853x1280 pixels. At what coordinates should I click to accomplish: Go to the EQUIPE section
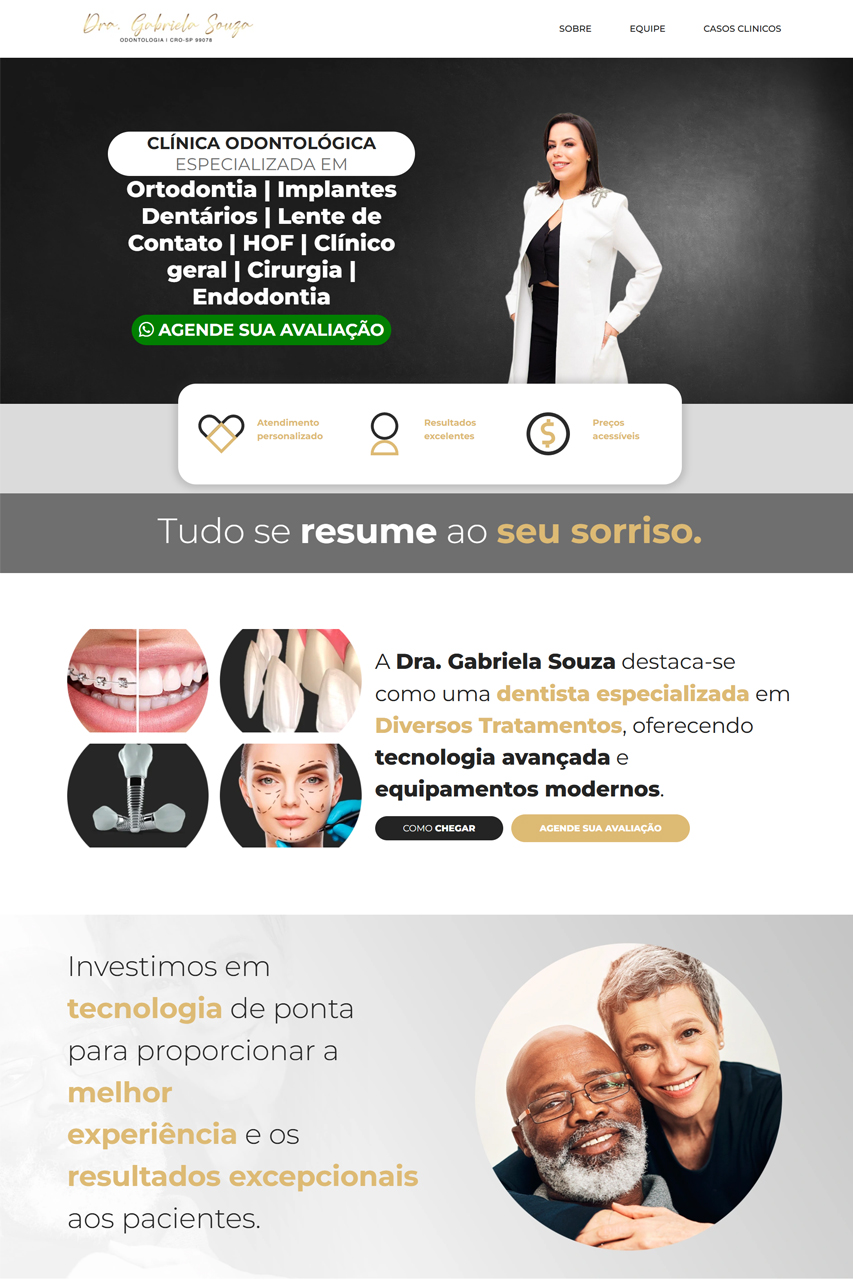(x=647, y=29)
